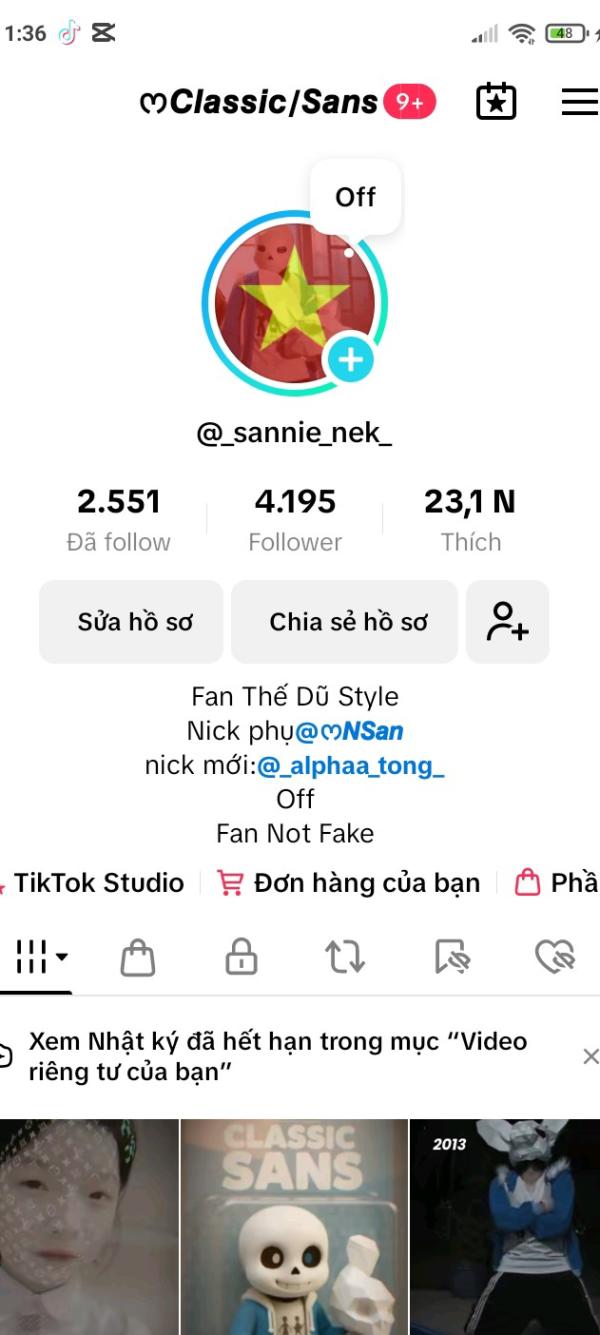Image resolution: width=600 pixels, height=1335 pixels.
Task: View the Follower list
Action: [x=295, y=520]
